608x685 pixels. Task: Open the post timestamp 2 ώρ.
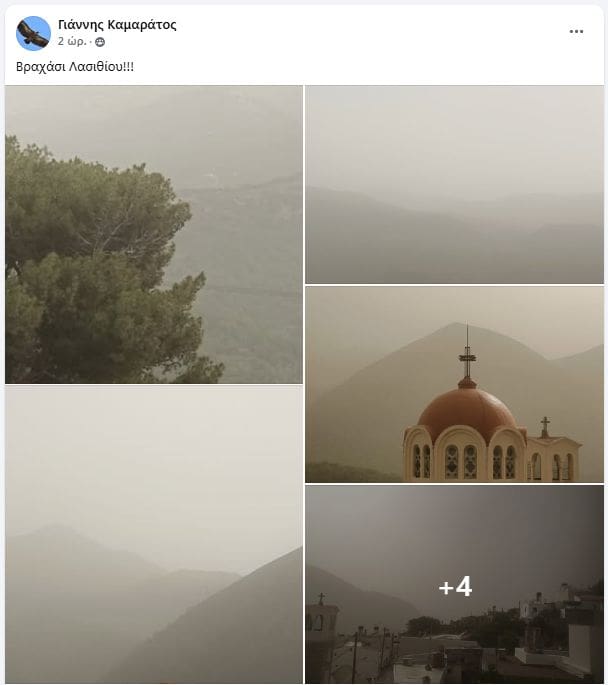click(71, 42)
